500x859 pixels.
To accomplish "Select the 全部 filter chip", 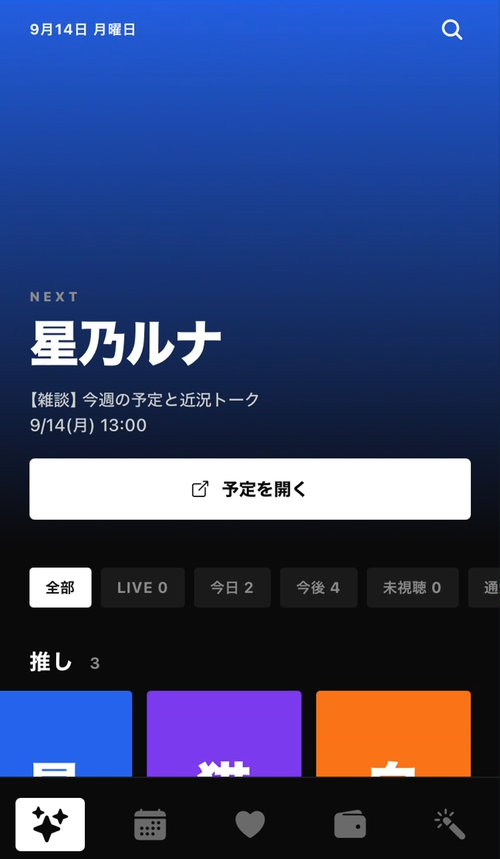I will coord(60,588).
